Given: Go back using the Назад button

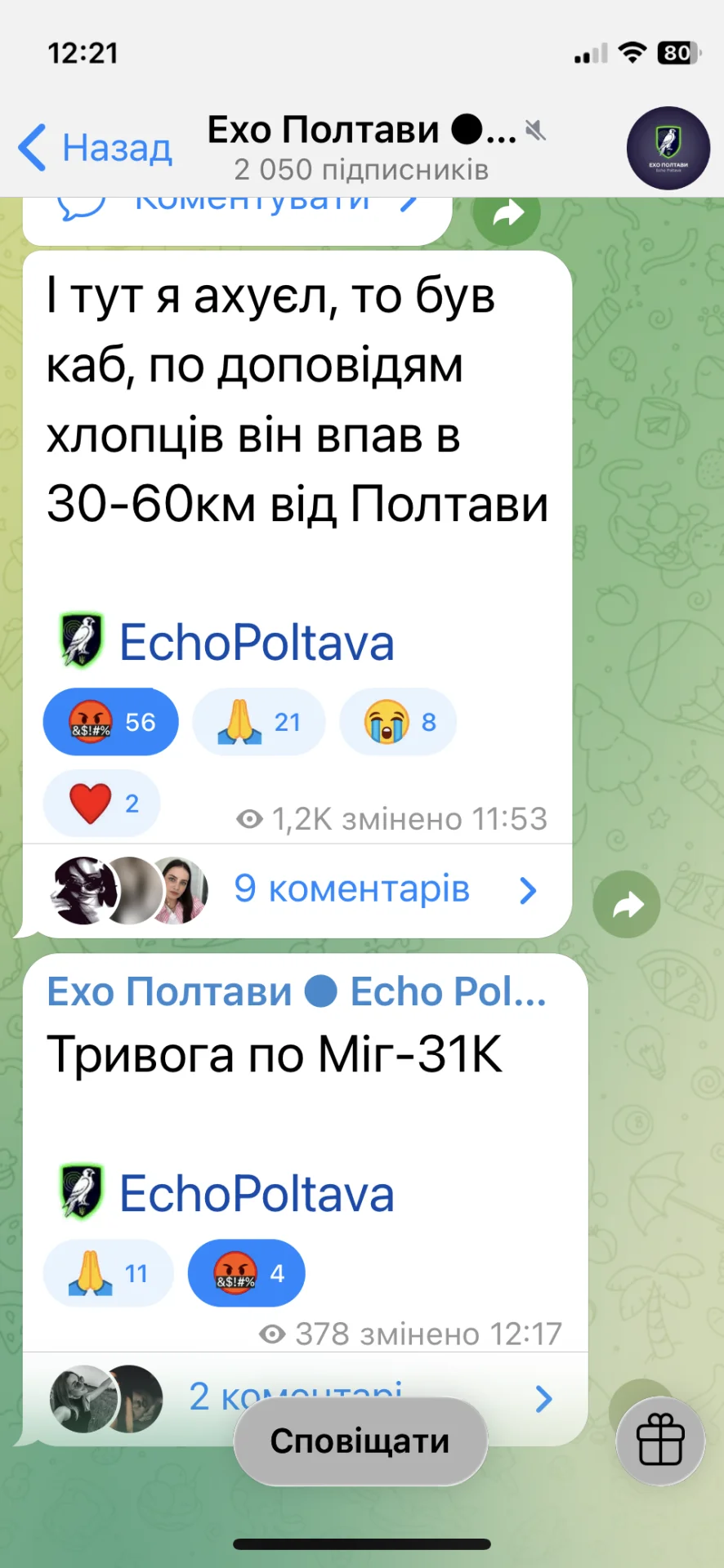Looking at the screenshot, I should pos(95,149).
